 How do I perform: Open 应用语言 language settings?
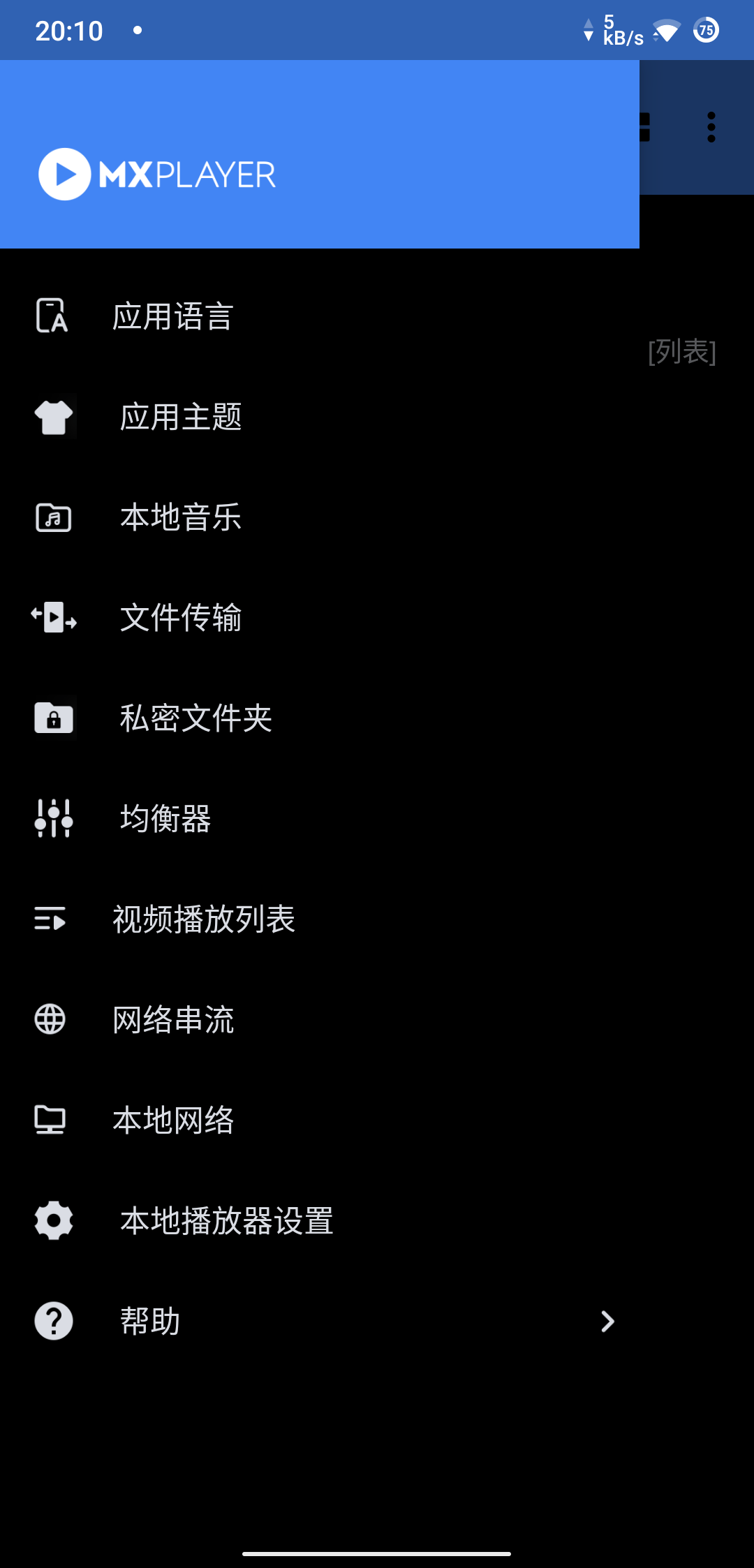pyautogui.click(x=172, y=316)
